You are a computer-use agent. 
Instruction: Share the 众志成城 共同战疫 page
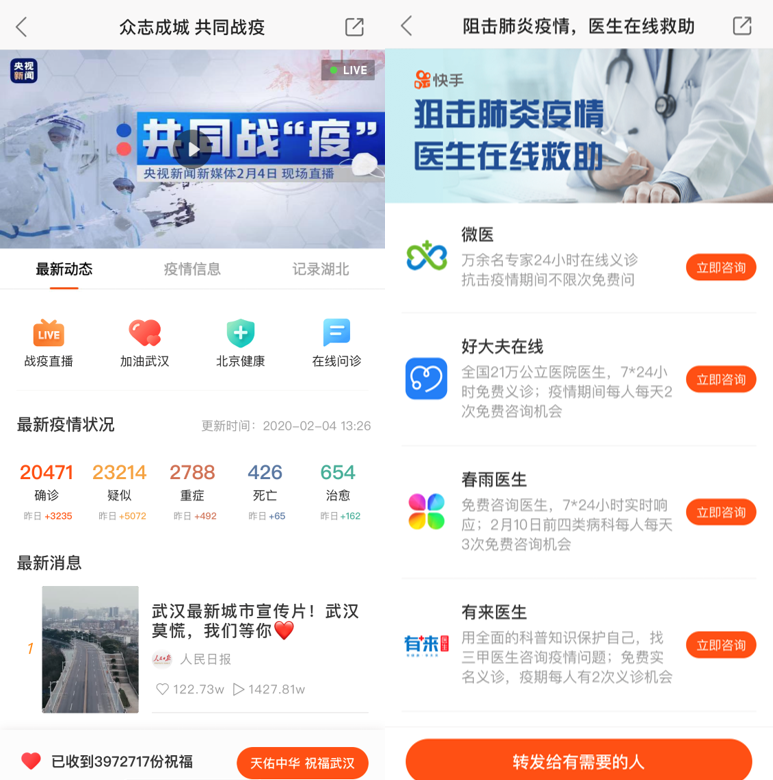[x=354, y=27]
